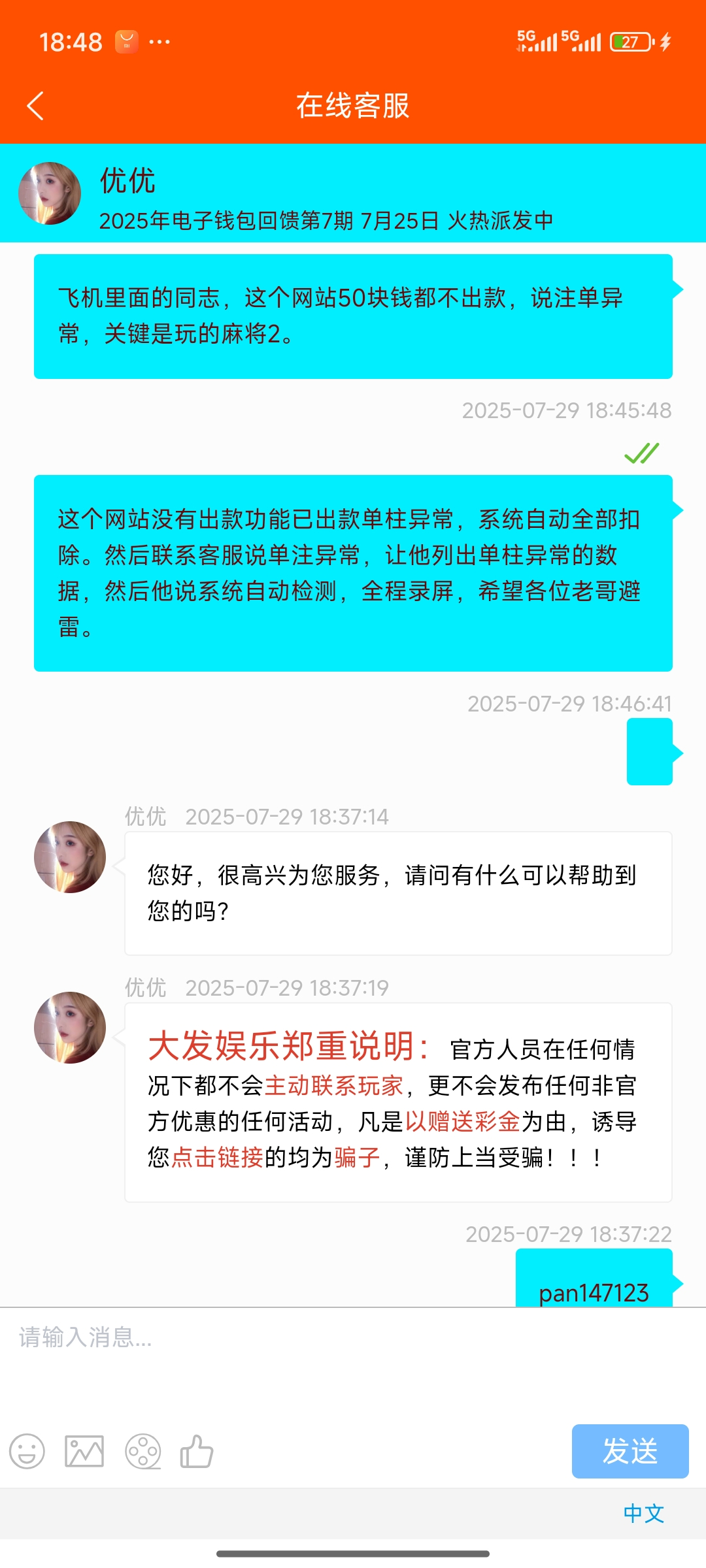Attach a video via film reel icon
706x1568 pixels.
(143, 1452)
